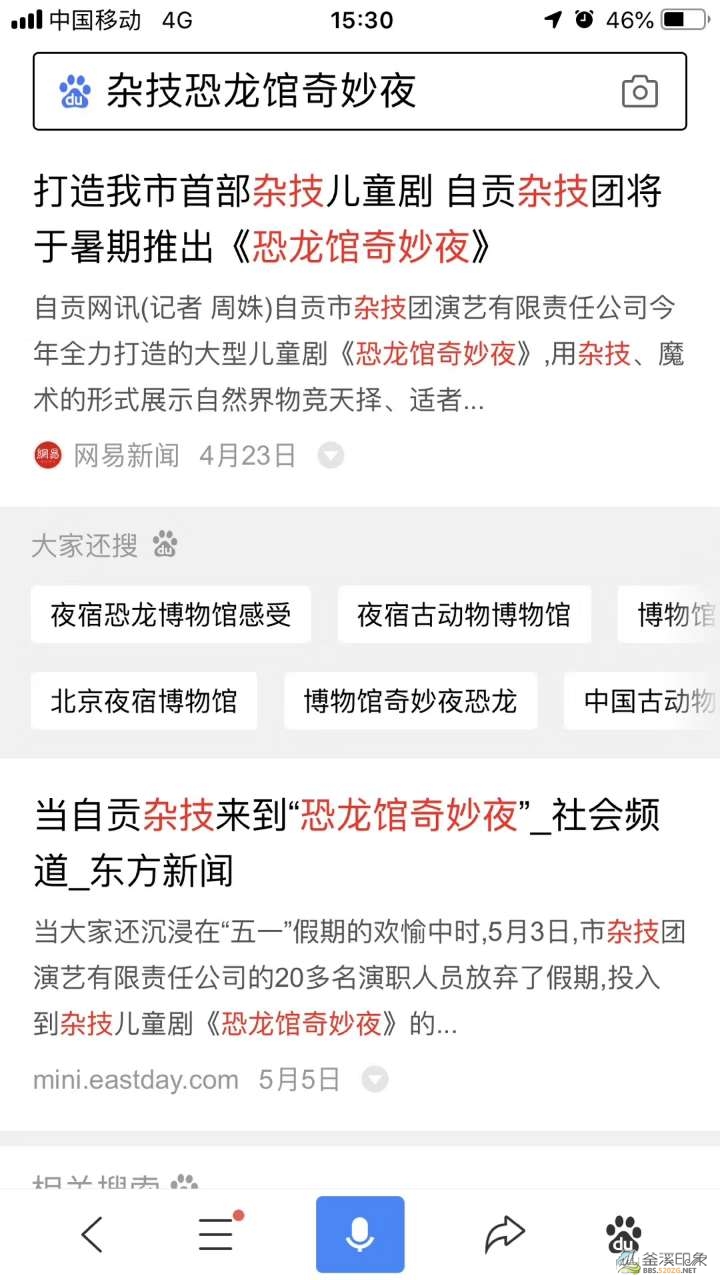Start voice search with microphone button
The width and height of the screenshot is (720, 1280).
360,1235
